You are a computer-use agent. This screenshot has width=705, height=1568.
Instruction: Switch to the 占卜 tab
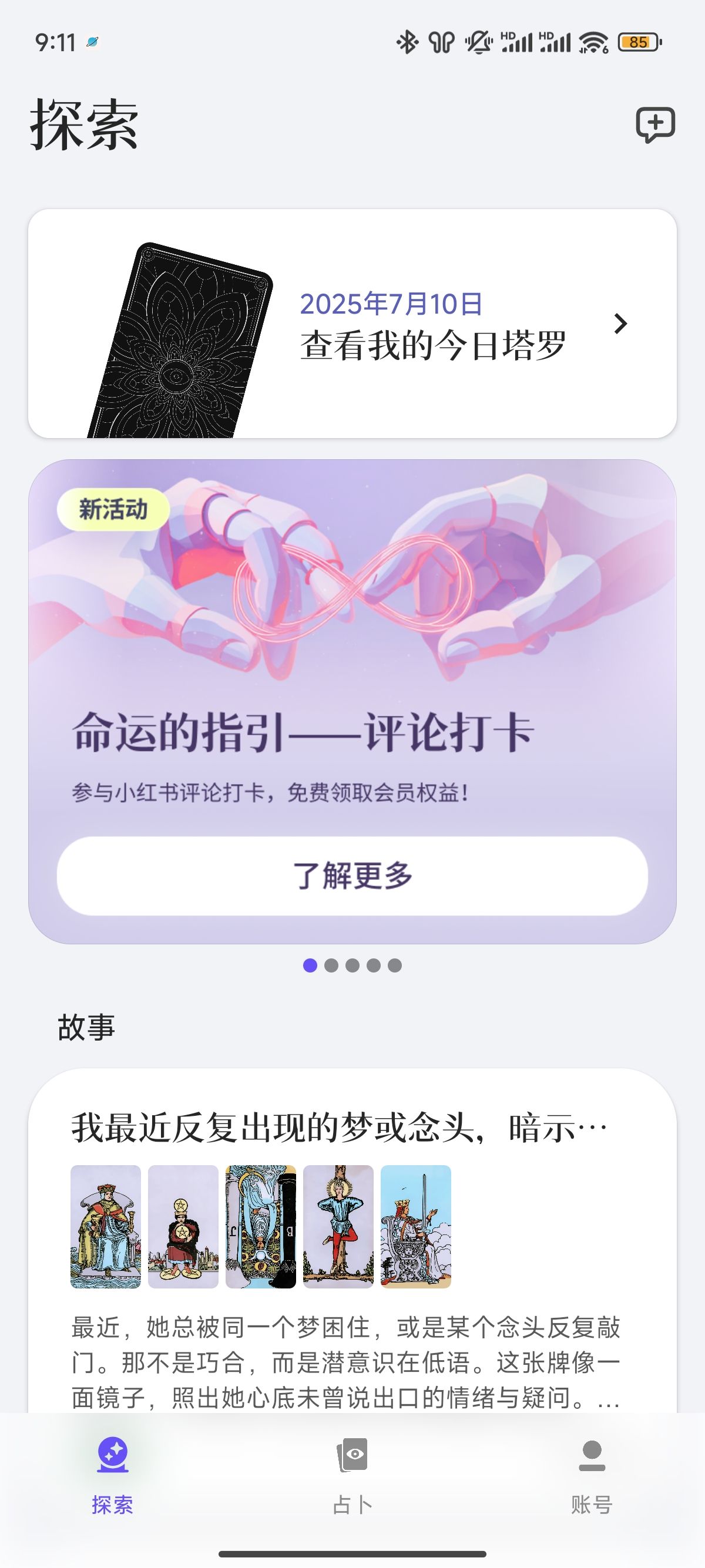point(352,1475)
